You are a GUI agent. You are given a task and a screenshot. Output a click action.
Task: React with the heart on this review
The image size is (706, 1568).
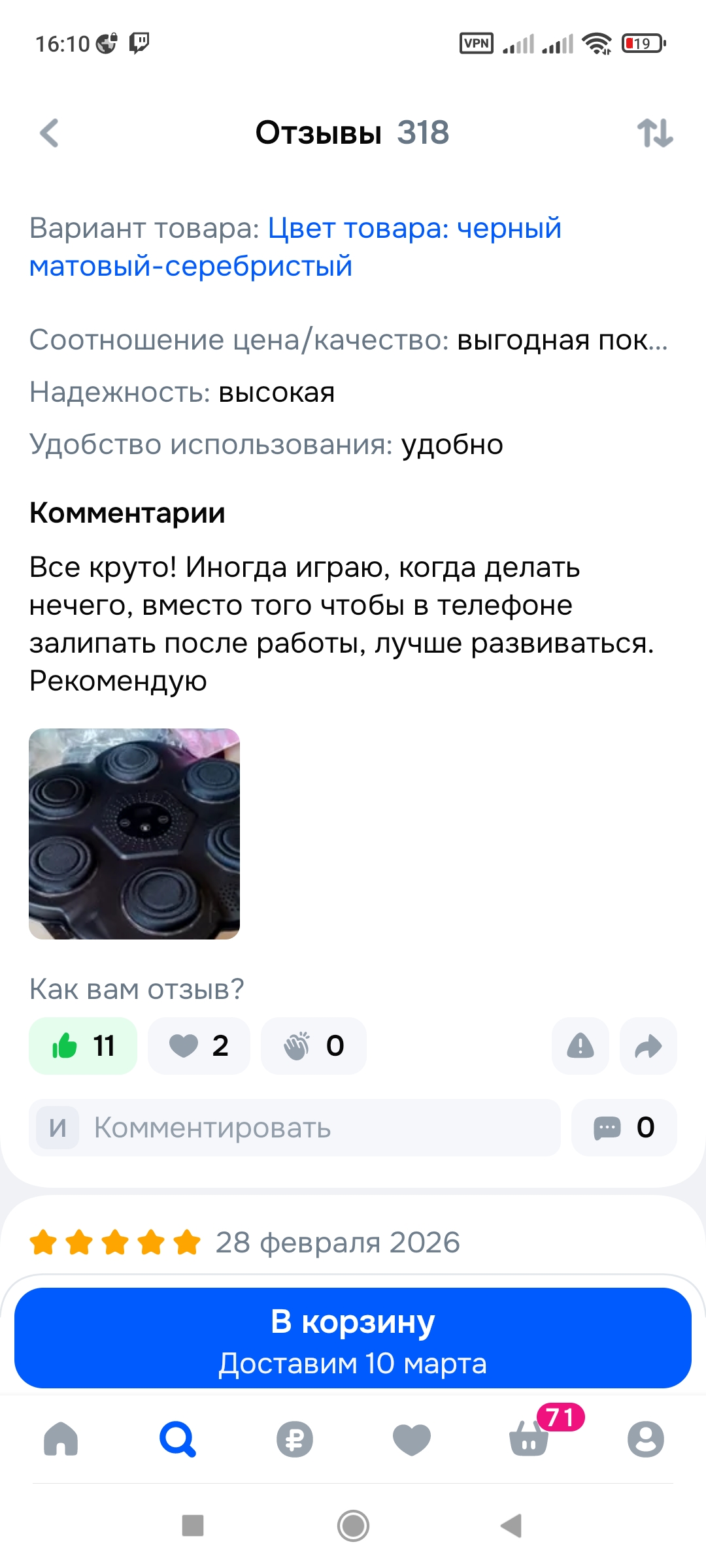[x=199, y=1046]
